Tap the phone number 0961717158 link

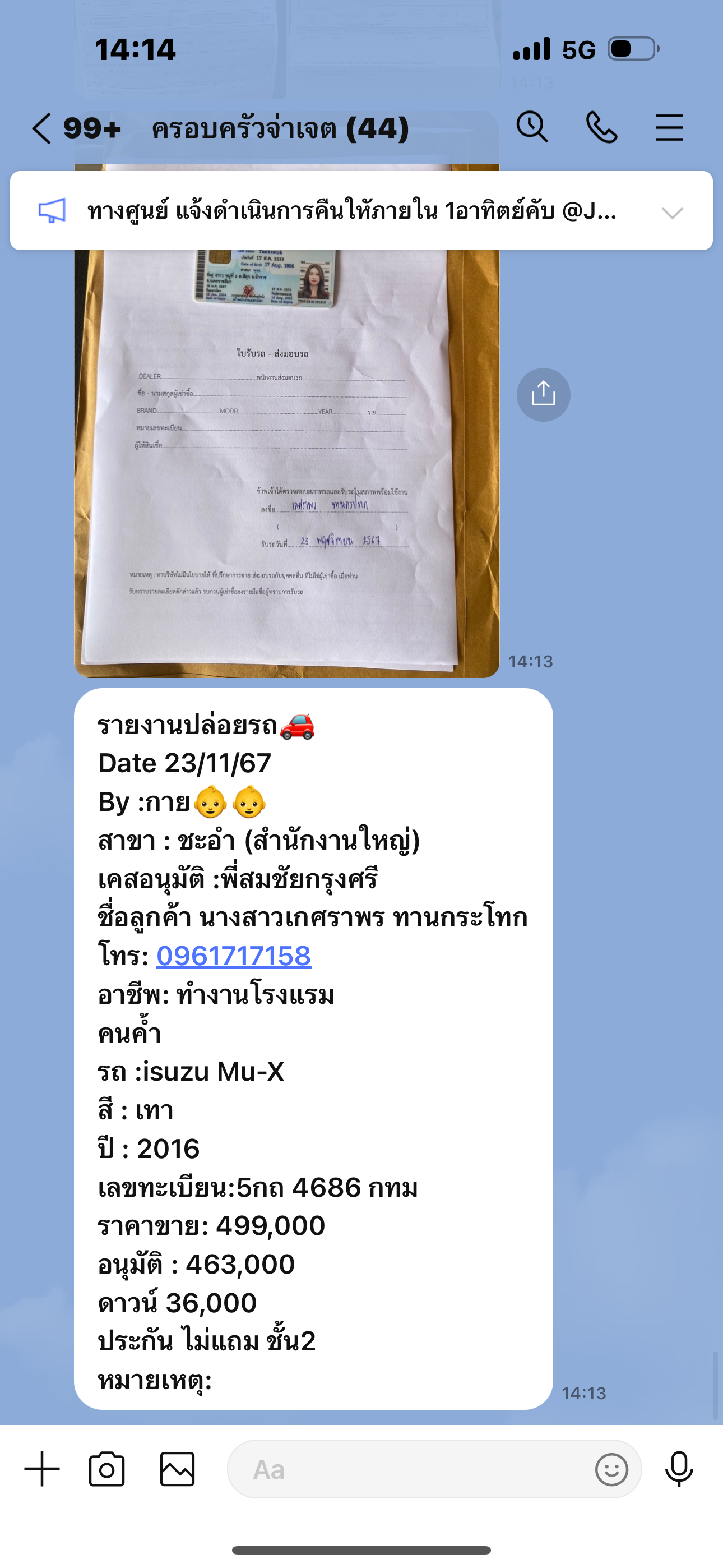point(234,956)
